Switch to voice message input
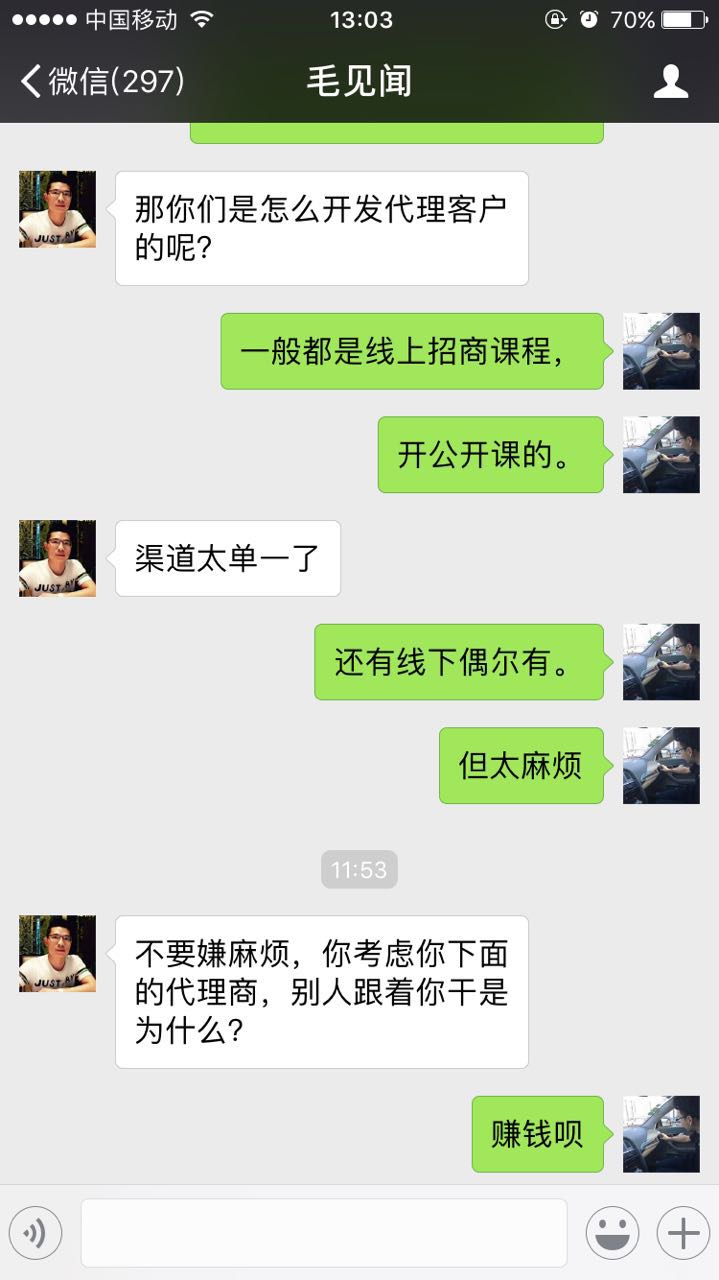 [x=36, y=1233]
